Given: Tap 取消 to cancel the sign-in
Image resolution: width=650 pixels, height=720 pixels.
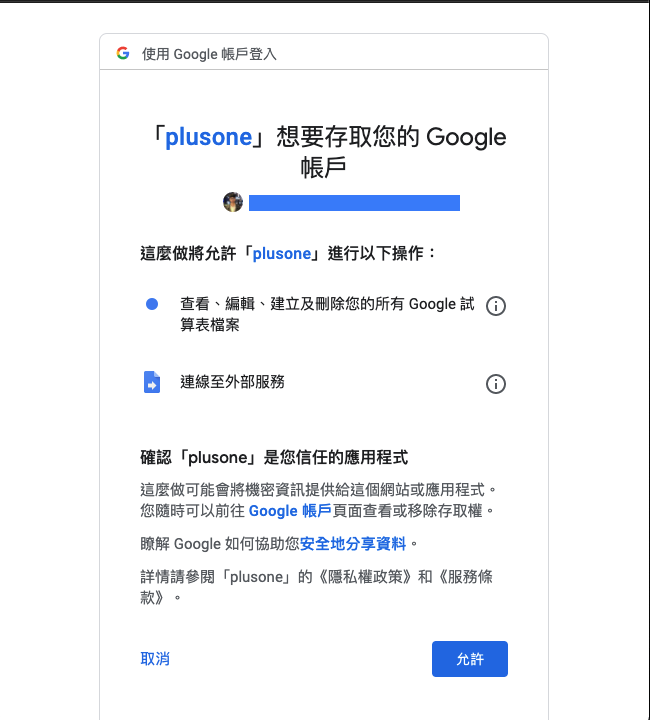Looking at the screenshot, I should click(x=155, y=659).
